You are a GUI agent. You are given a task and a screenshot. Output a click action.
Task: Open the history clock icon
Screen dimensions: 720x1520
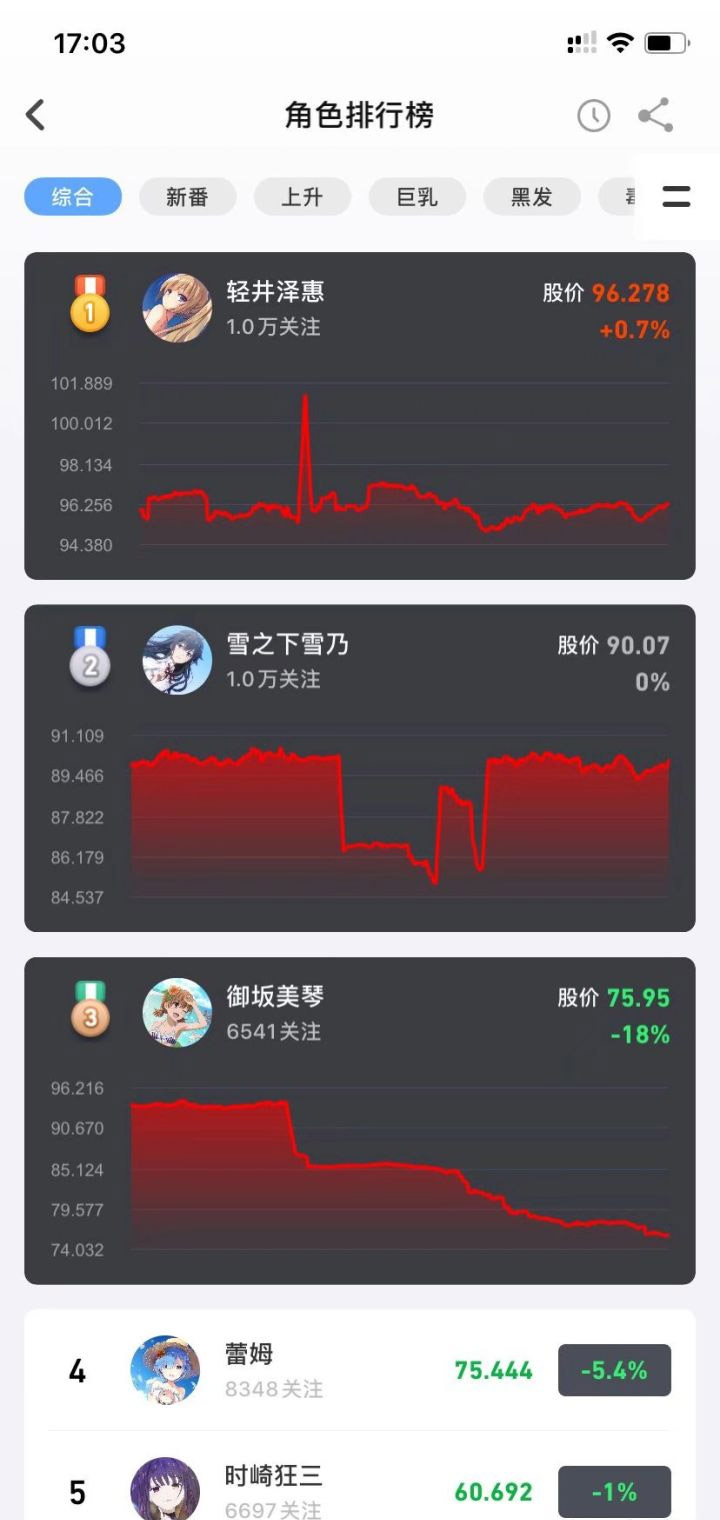(x=593, y=115)
